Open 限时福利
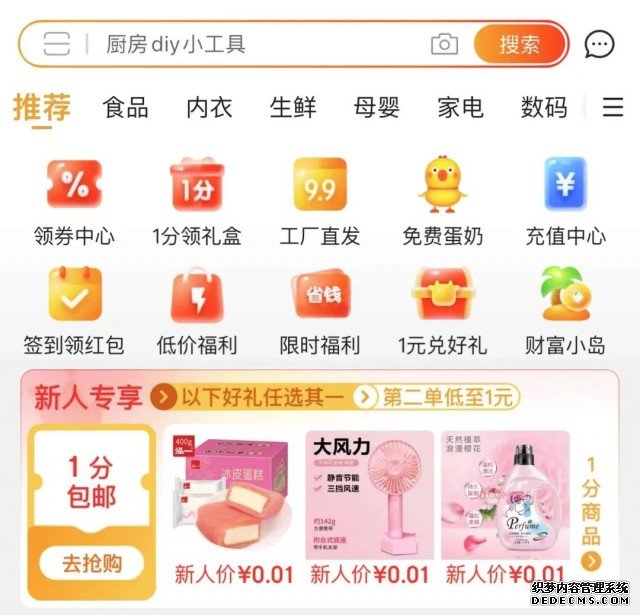This screenshot has width=640, height=615. (x=320, y=310)
